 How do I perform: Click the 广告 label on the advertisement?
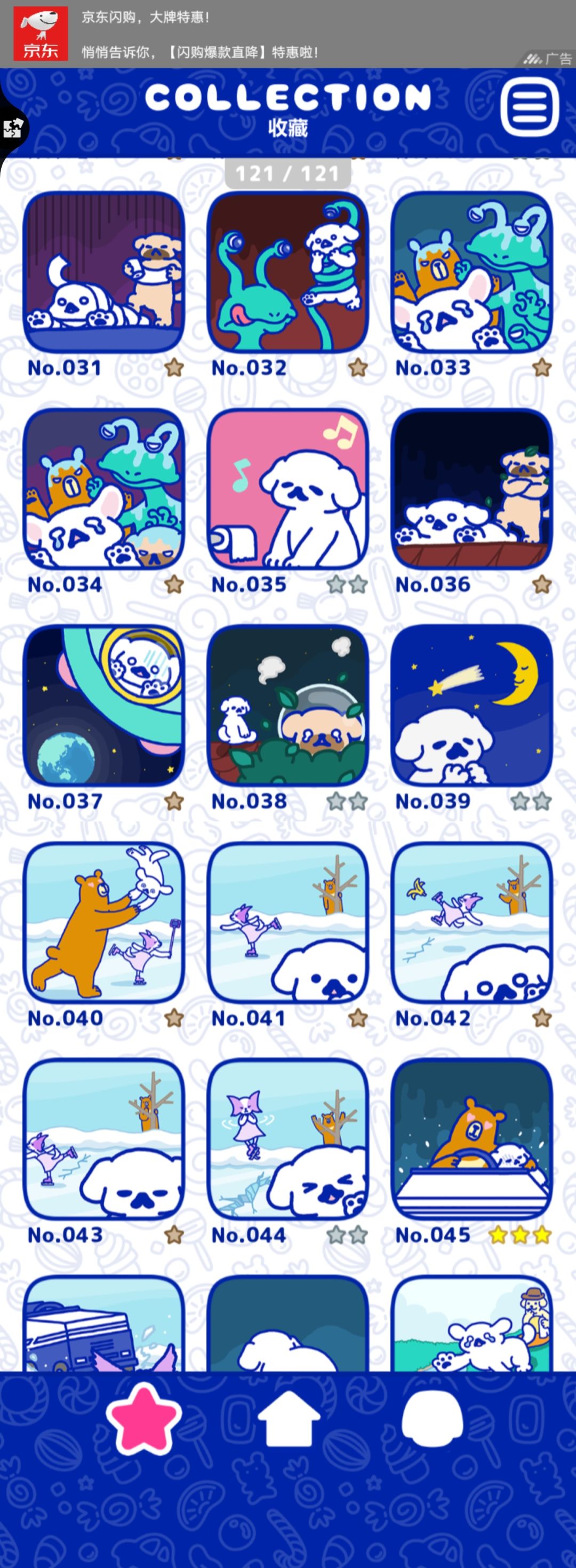[x=557, y=57]
